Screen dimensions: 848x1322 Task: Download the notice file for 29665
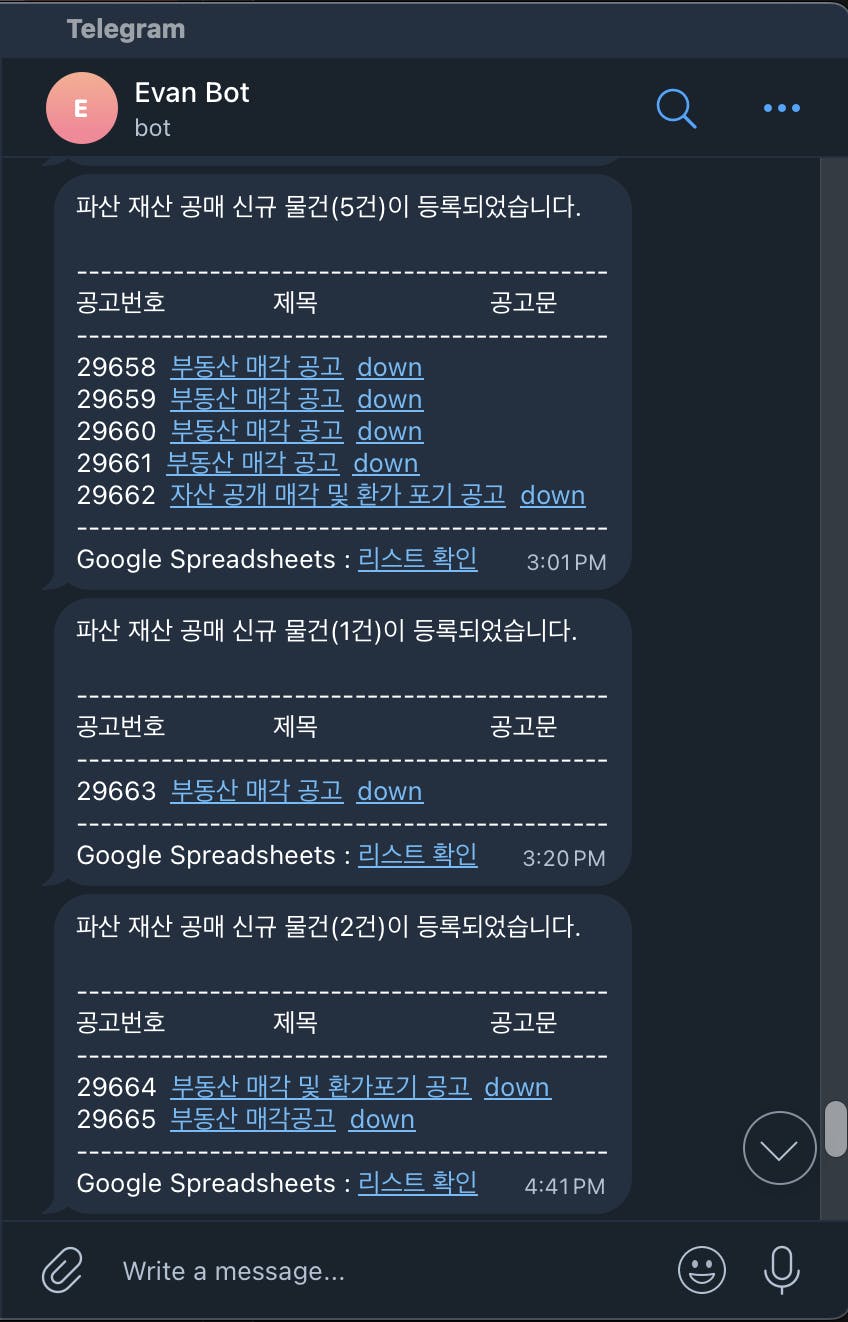click(x=381, y=1119)
